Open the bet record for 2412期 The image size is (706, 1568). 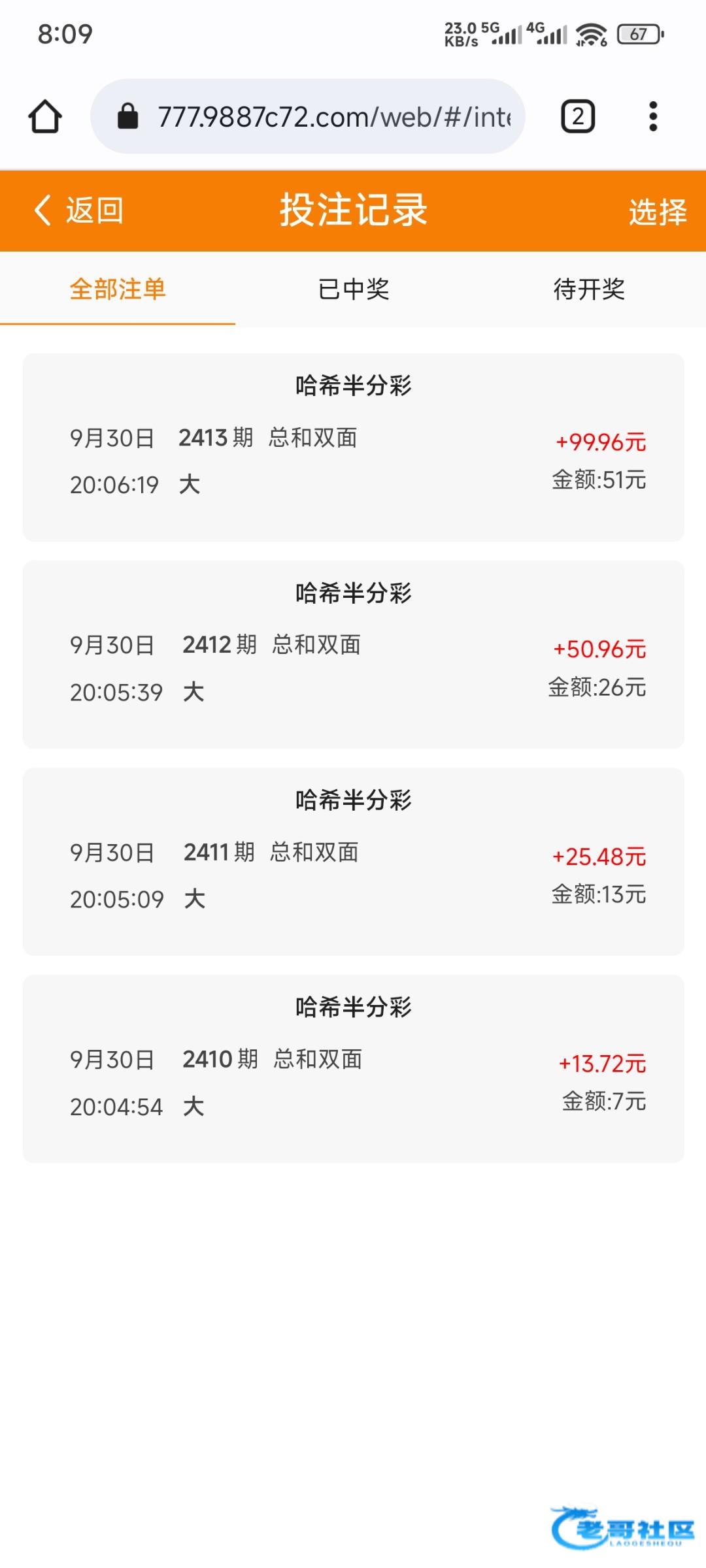pos(353,655)
